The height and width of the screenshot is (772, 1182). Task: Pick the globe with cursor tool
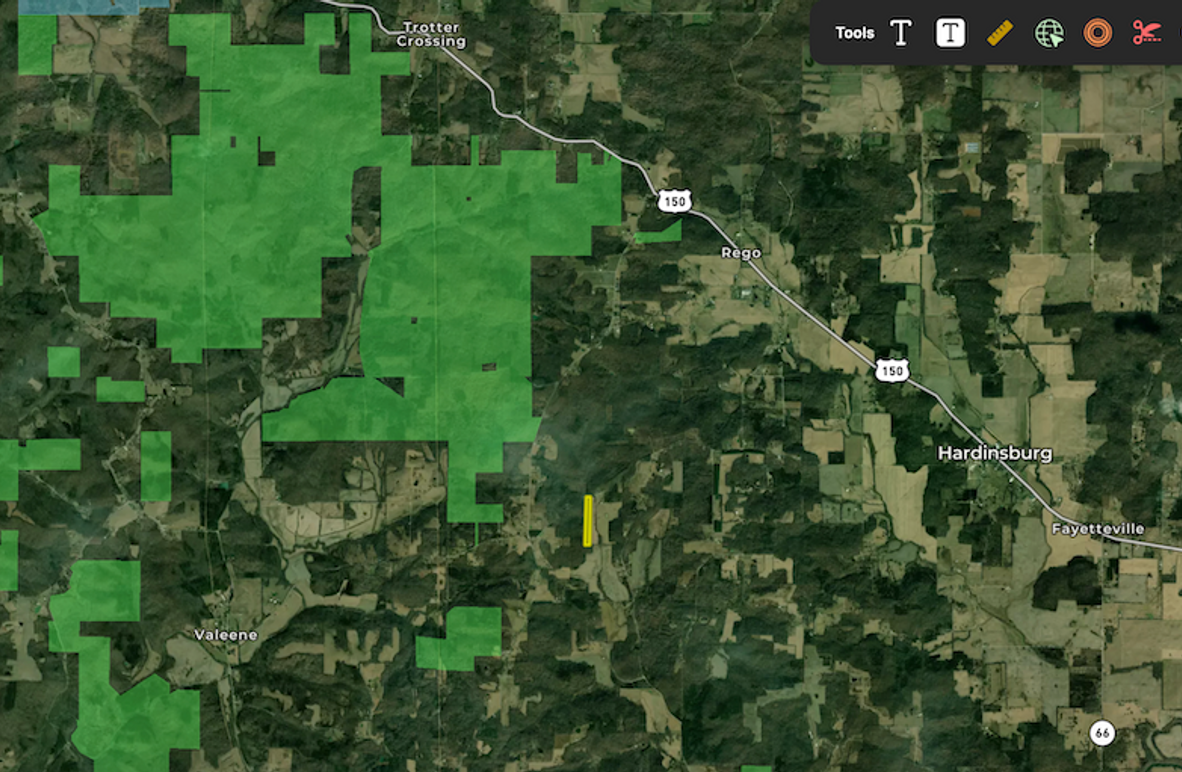coord(1049,33)
